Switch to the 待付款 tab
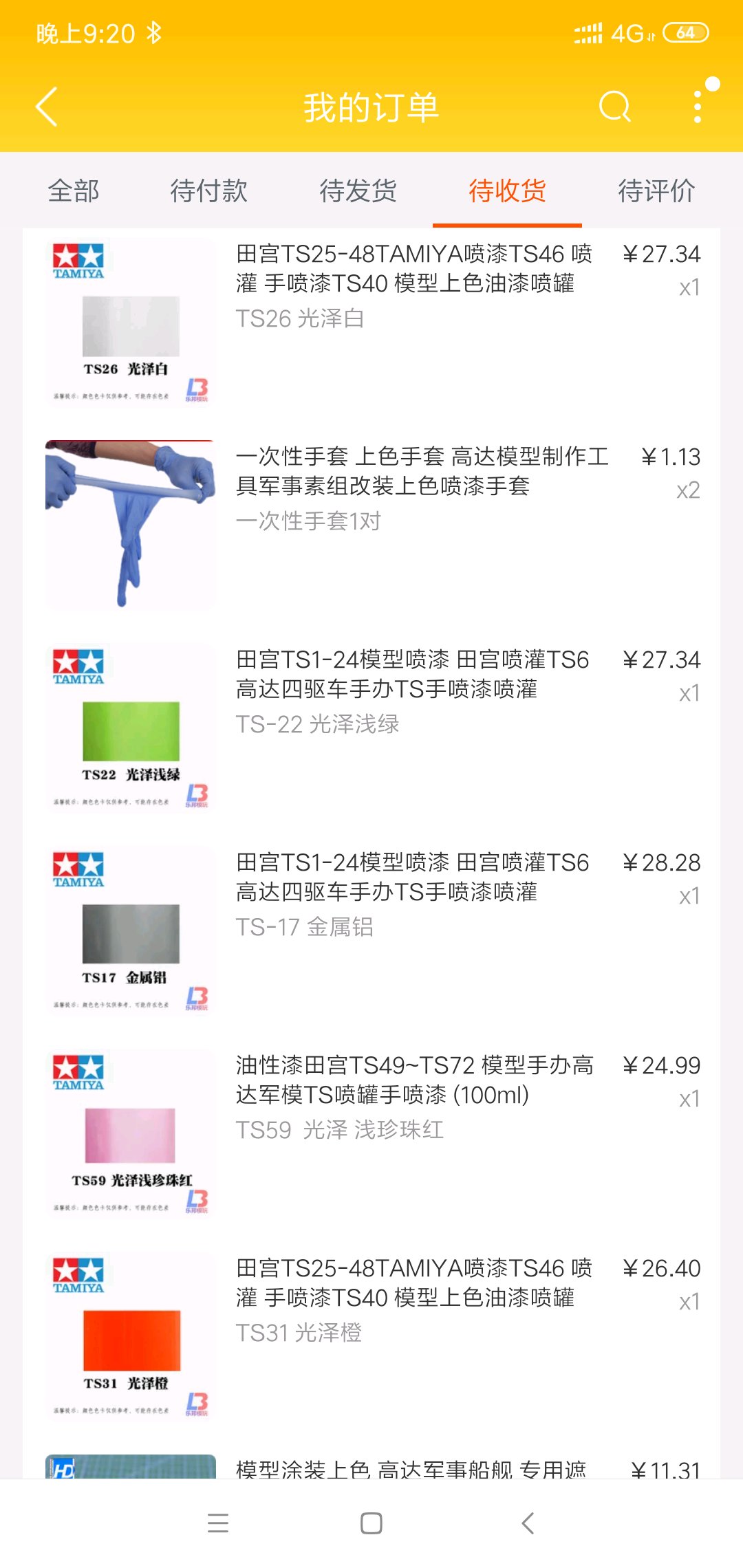743x1568 pixels. click(209, 190)
